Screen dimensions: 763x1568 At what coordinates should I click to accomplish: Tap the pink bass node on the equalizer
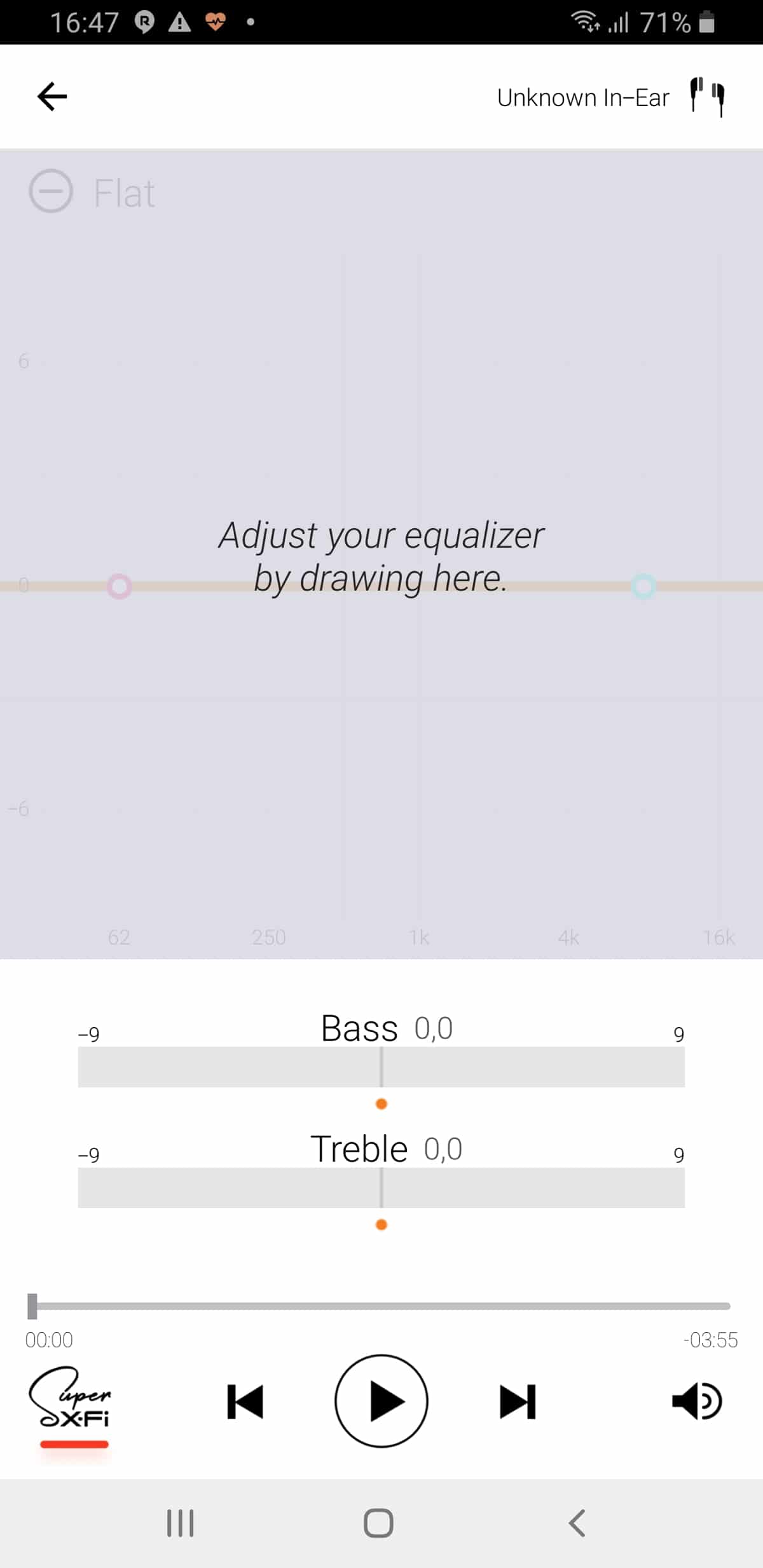(119, 586)
